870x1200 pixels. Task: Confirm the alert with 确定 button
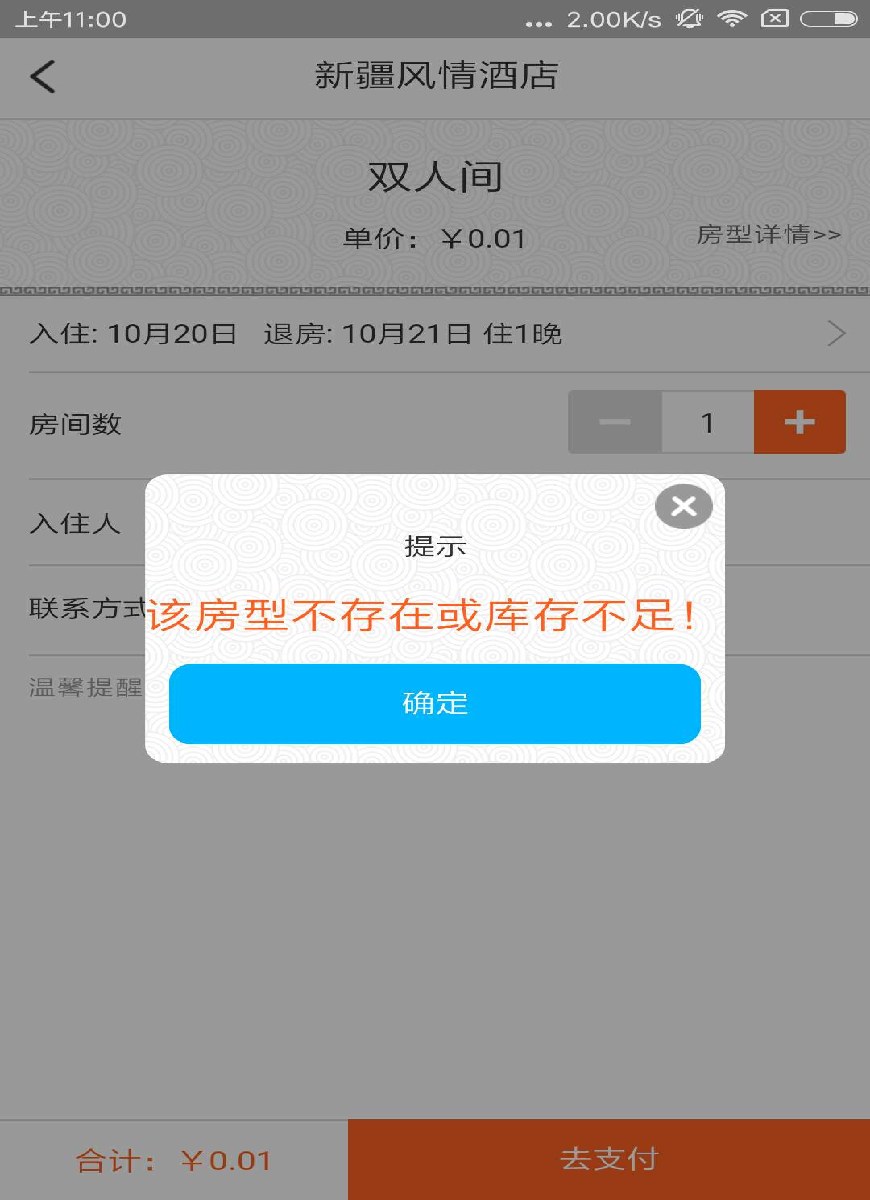tap(434, 703)
